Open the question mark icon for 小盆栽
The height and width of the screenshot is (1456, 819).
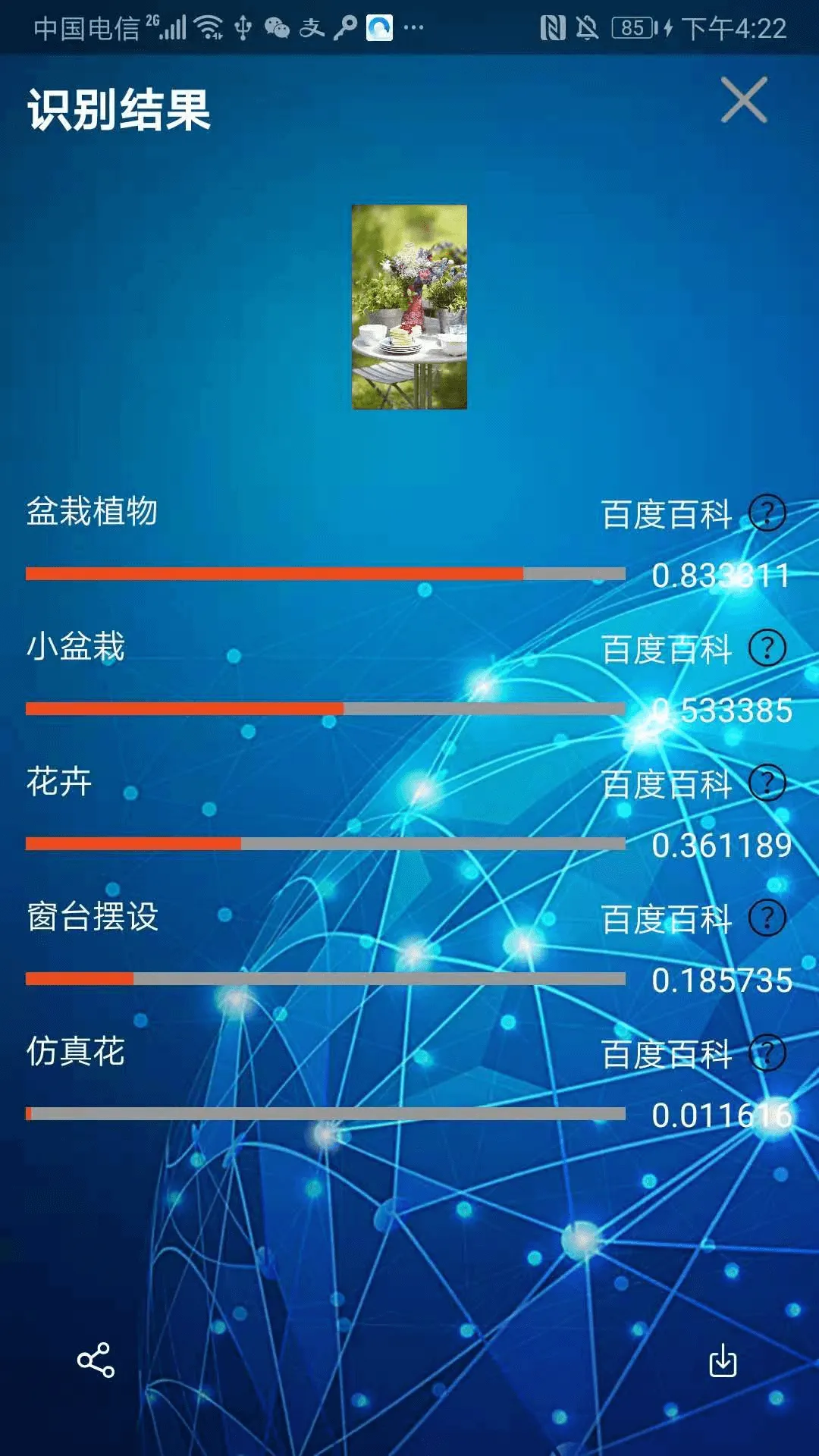[x=768, y=650]
